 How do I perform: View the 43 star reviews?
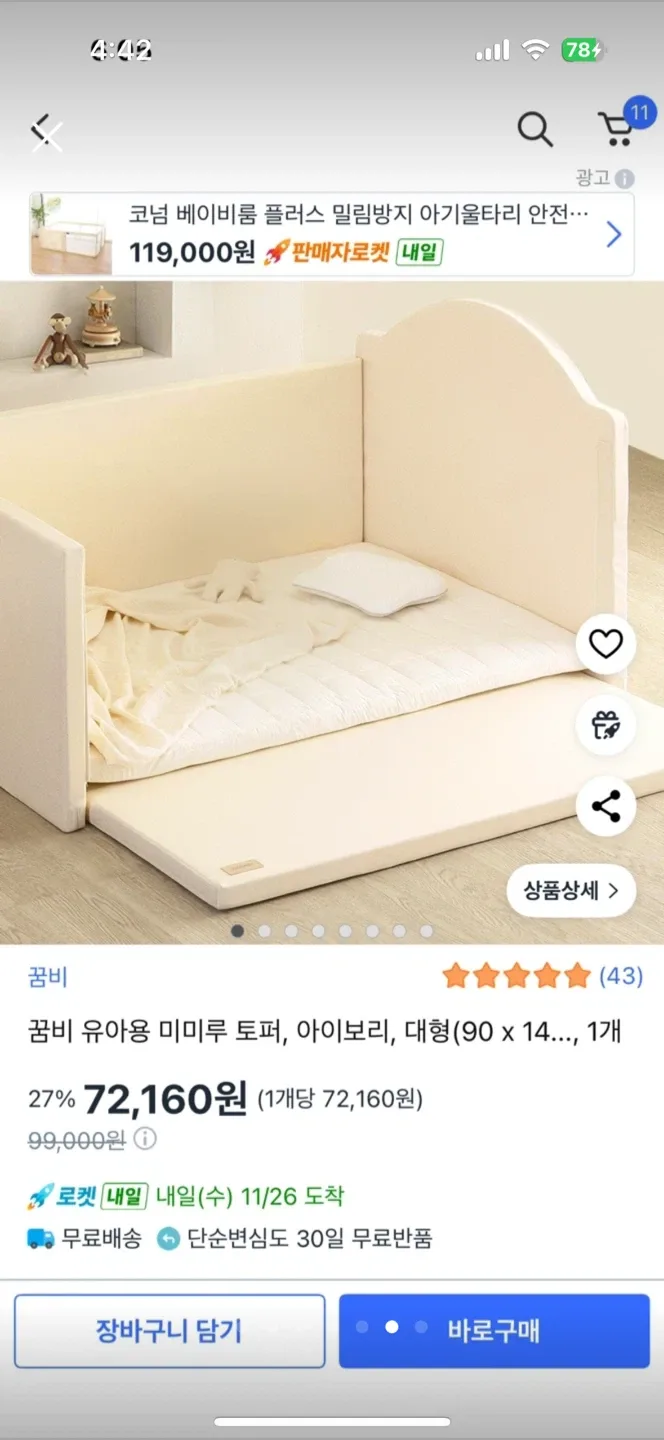(542, 976)
